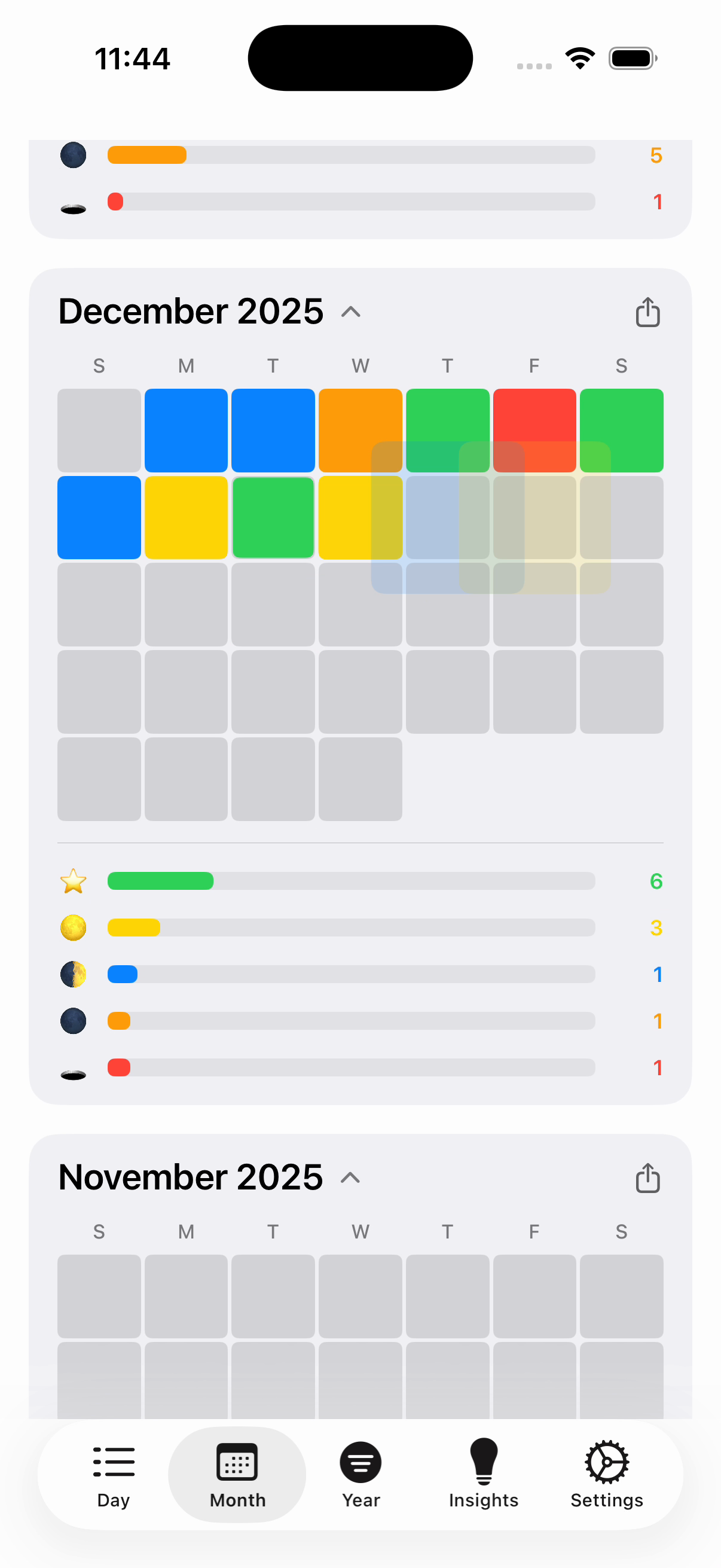Open the green Tuesday cell in December's second week
This screenshot has width=721, height=1568.
click(273, 517)
